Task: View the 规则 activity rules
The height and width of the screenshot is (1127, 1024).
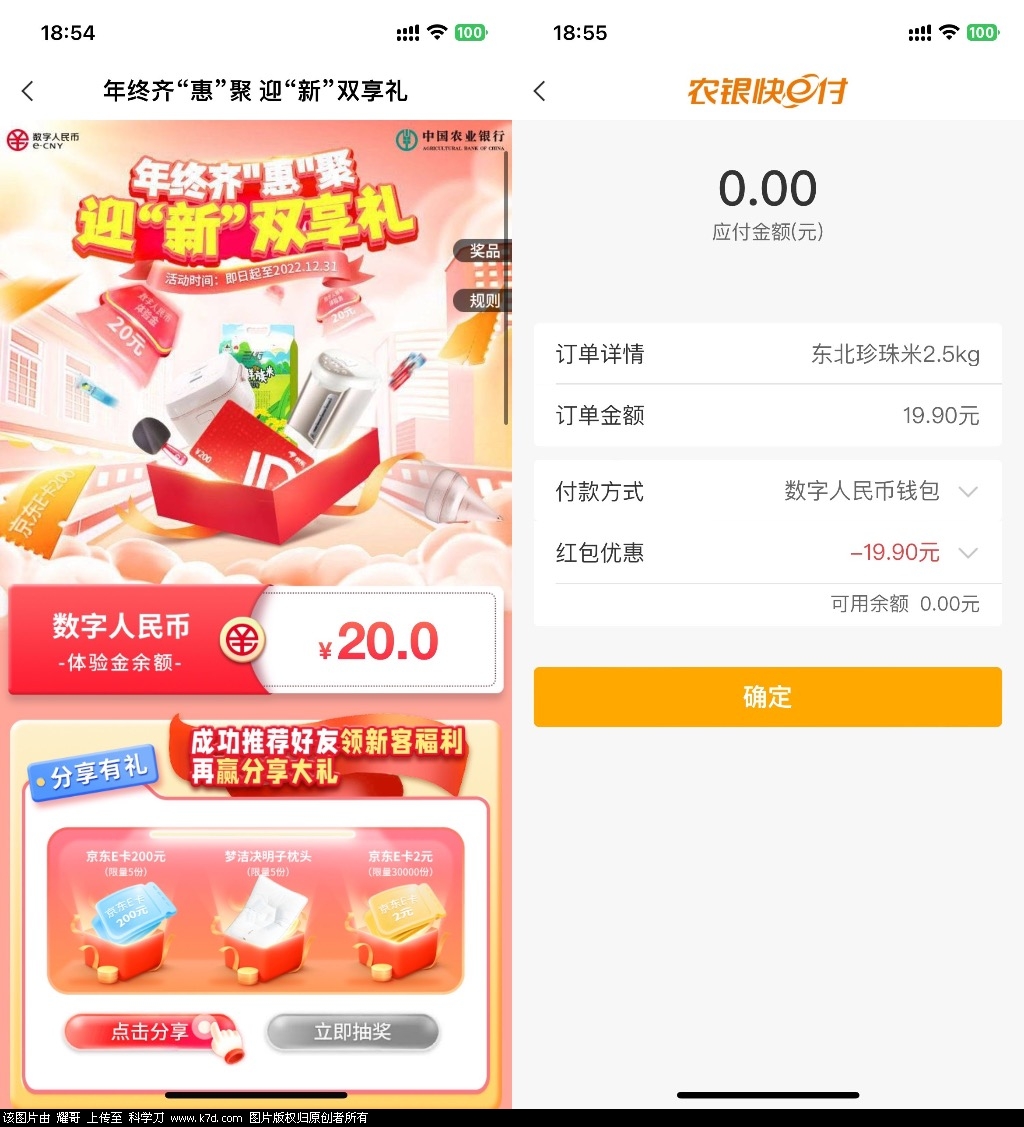Action: (x=484, y=300)
